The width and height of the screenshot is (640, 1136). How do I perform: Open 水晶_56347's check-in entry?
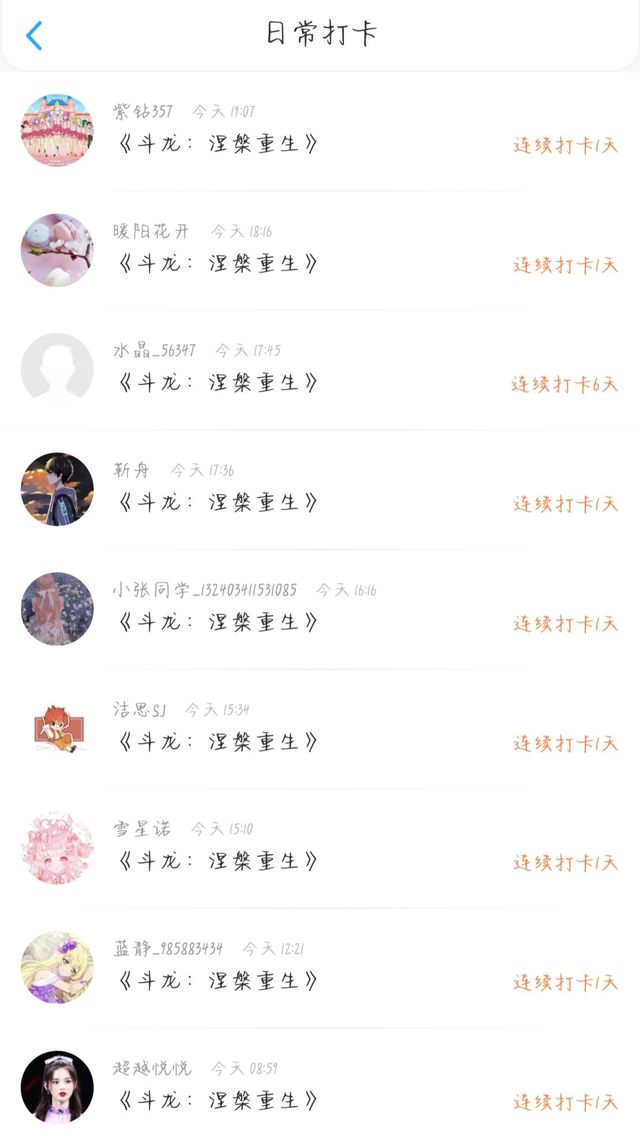pyautogui.click(x=320, y=370)
